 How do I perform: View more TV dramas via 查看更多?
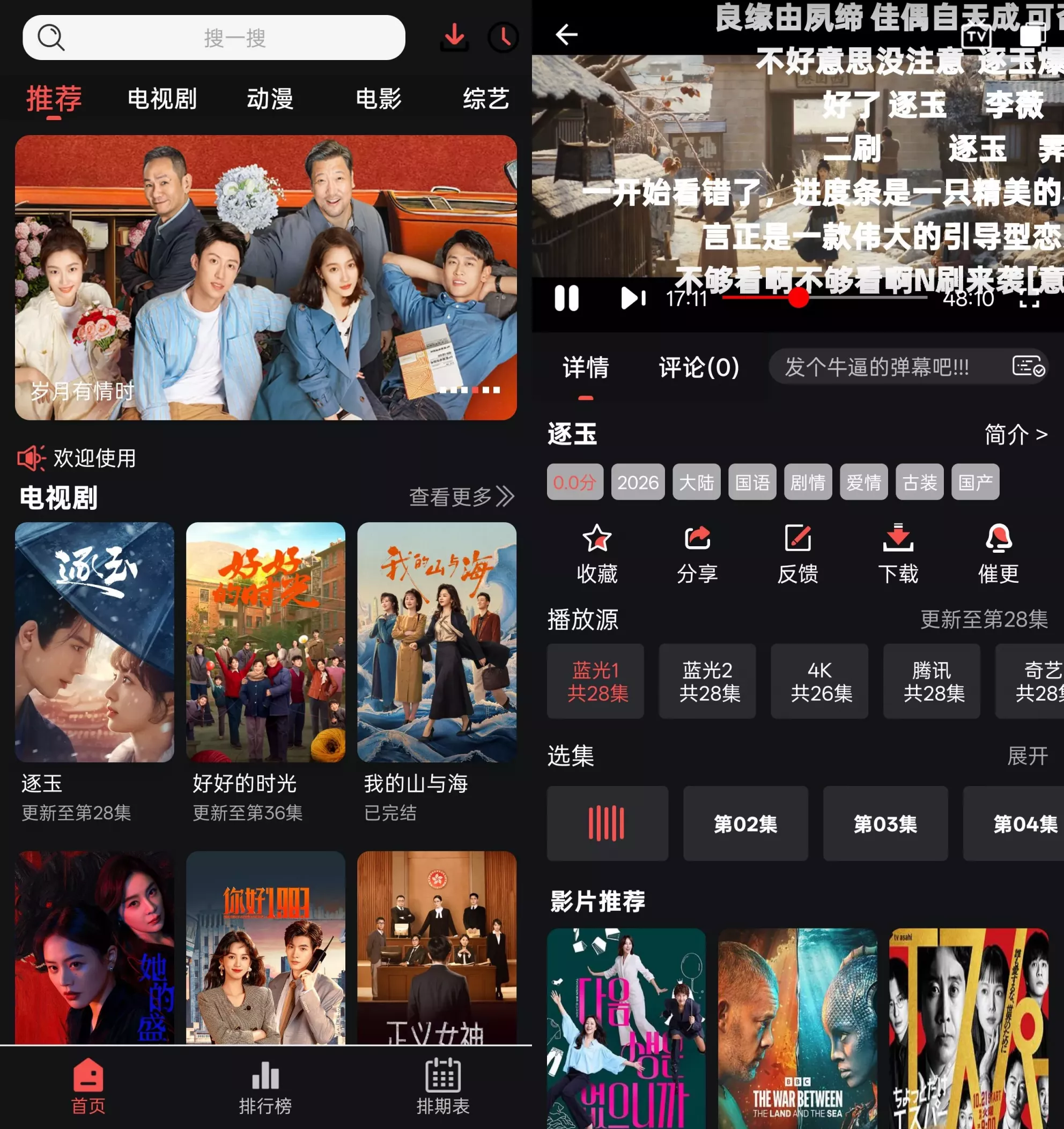pos(461,496)
